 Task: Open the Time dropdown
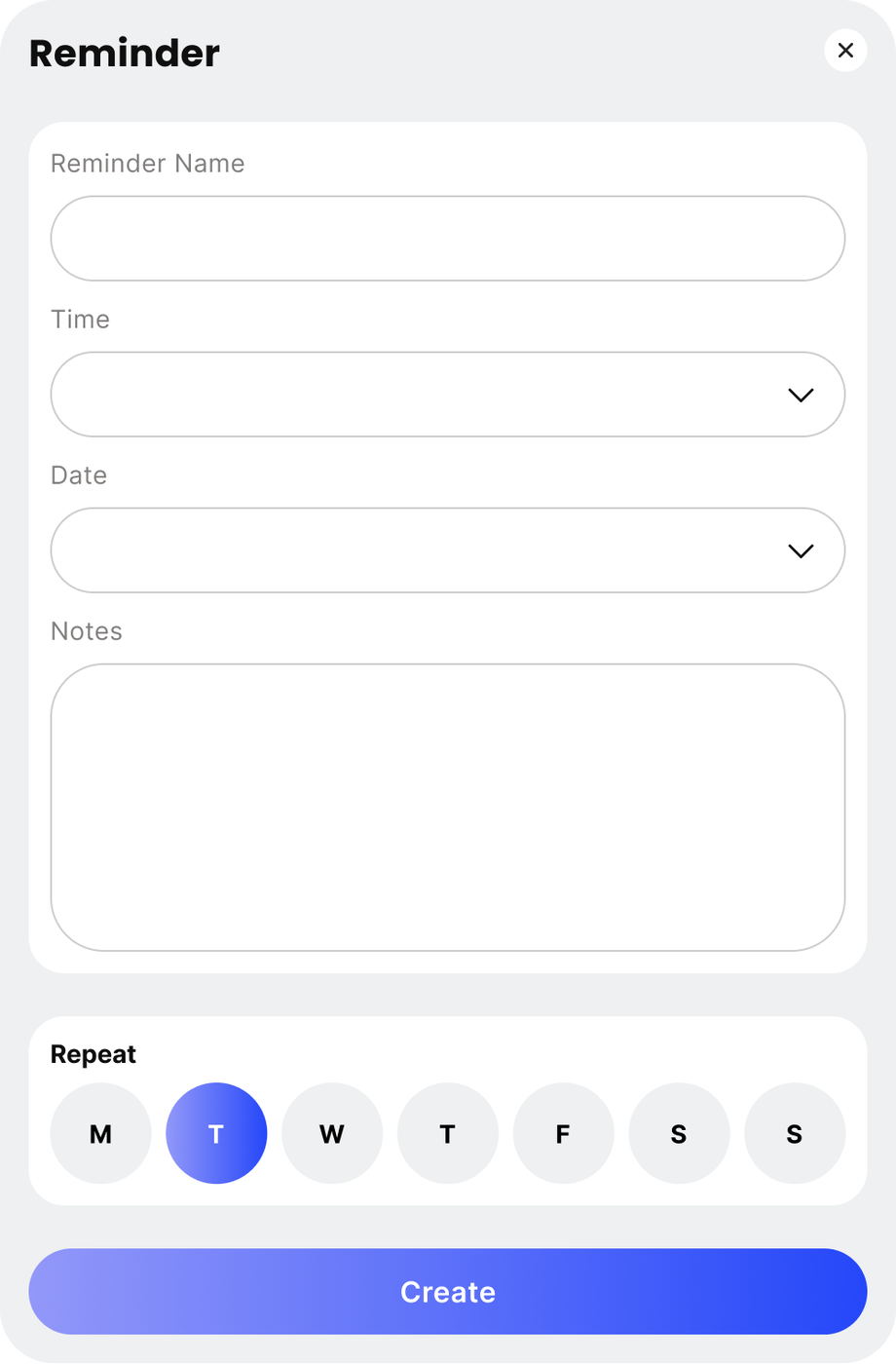(x=447, y=395)
